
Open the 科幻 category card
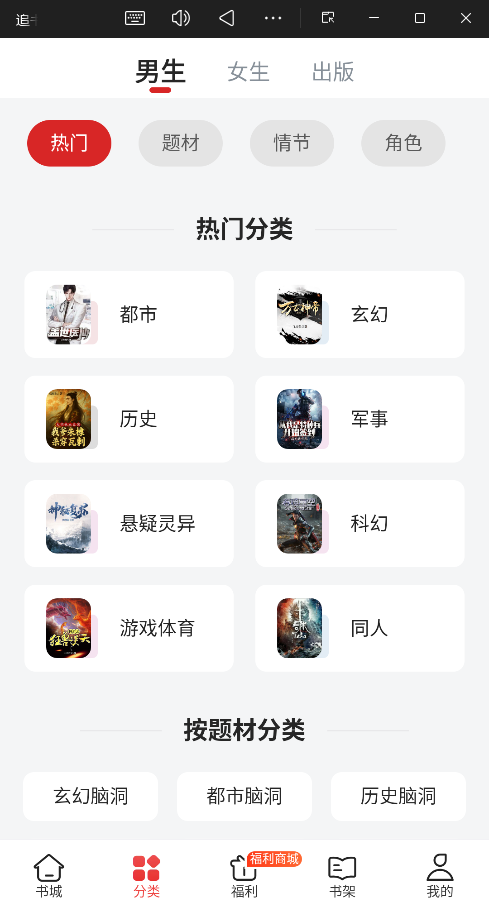point(359,523)
